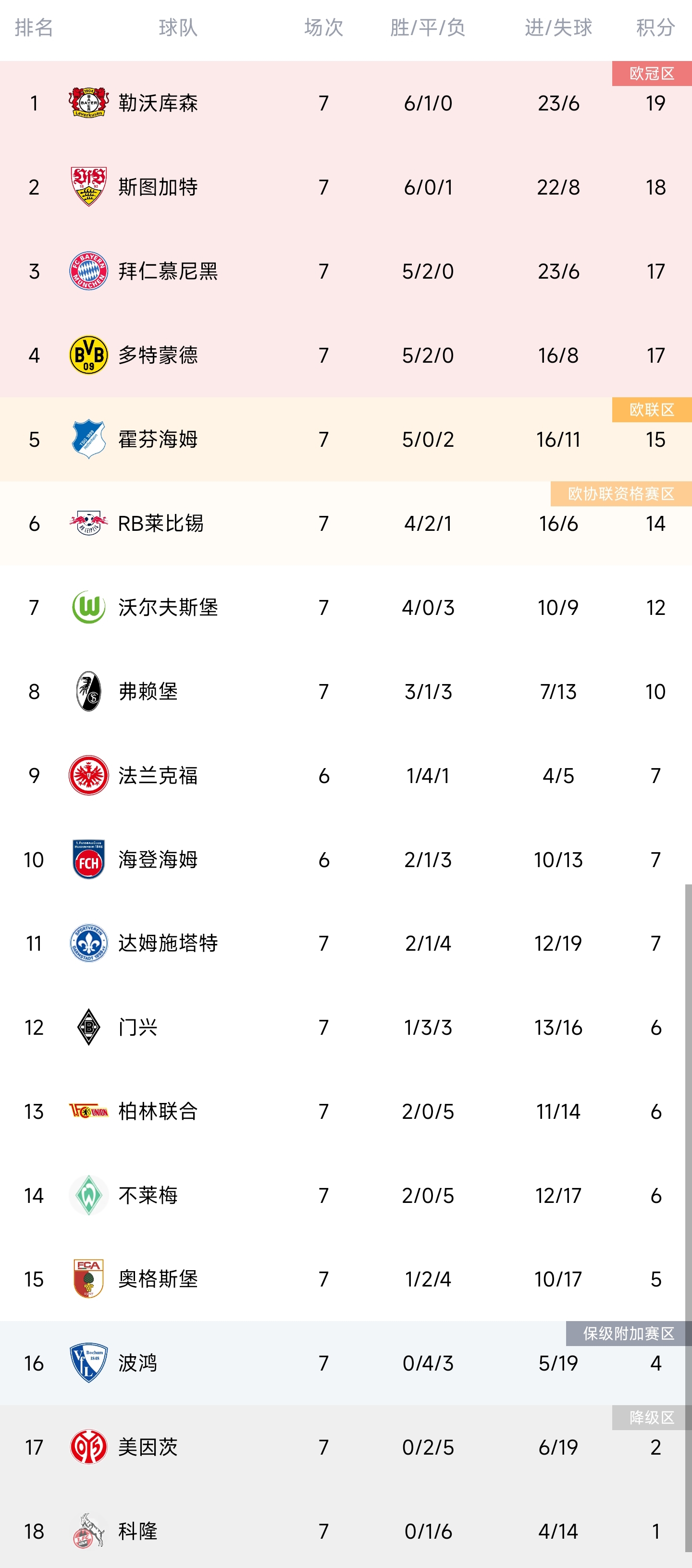Select the 不莱梅 row
692x1568 pixels.
(x=346, y=1195)
